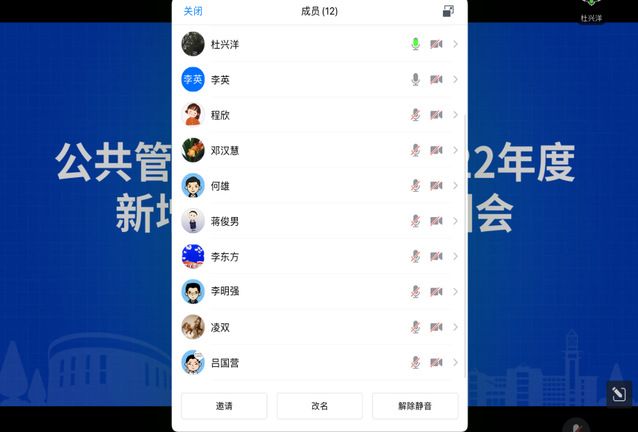Tap the mic icon next to 吕国营
Image resolution: width=638 pixels, height=432 pixels.
click(415, 362)
